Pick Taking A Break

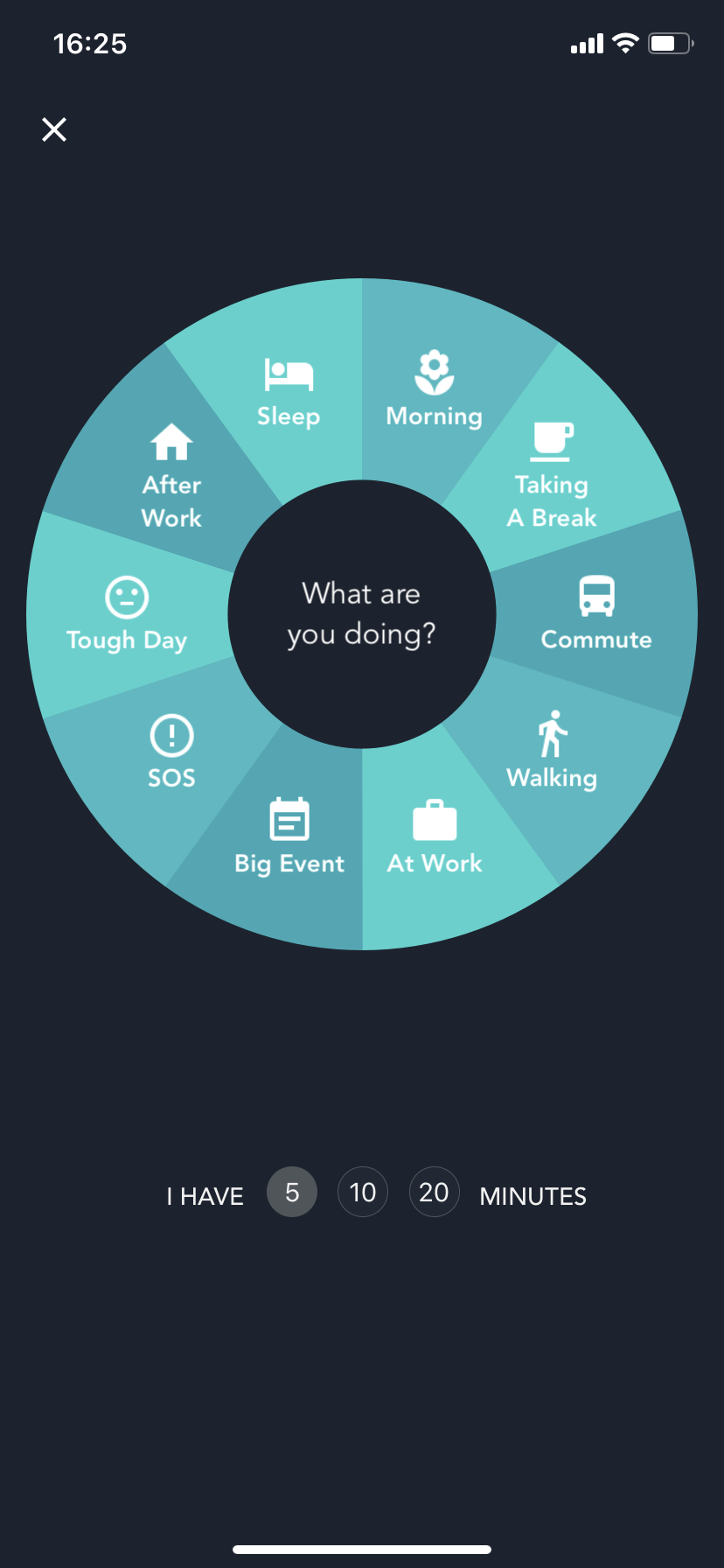pyautogui.click(x=553, y=477)
